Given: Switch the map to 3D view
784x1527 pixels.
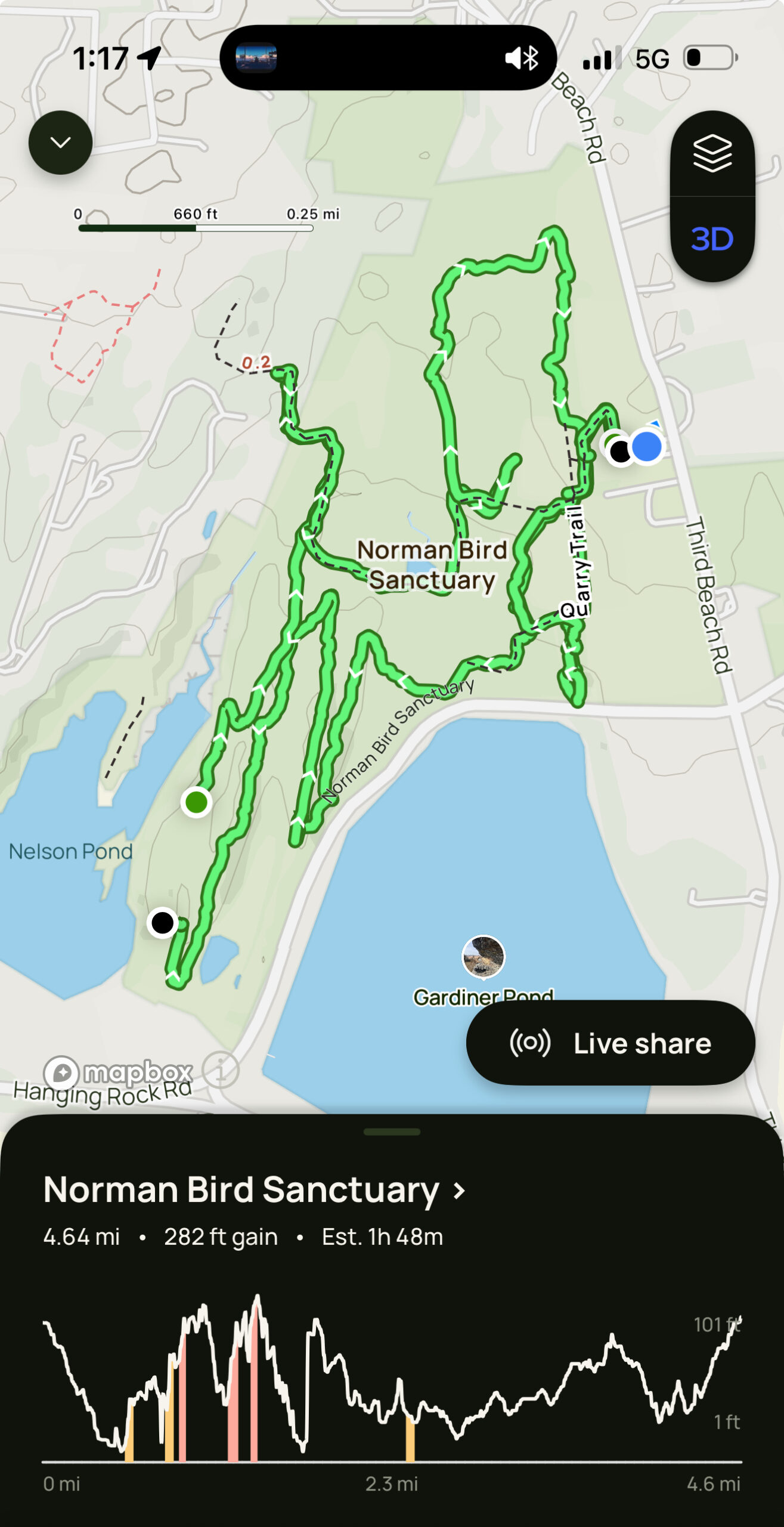Looking at the screenshot, I should [712, 239].
